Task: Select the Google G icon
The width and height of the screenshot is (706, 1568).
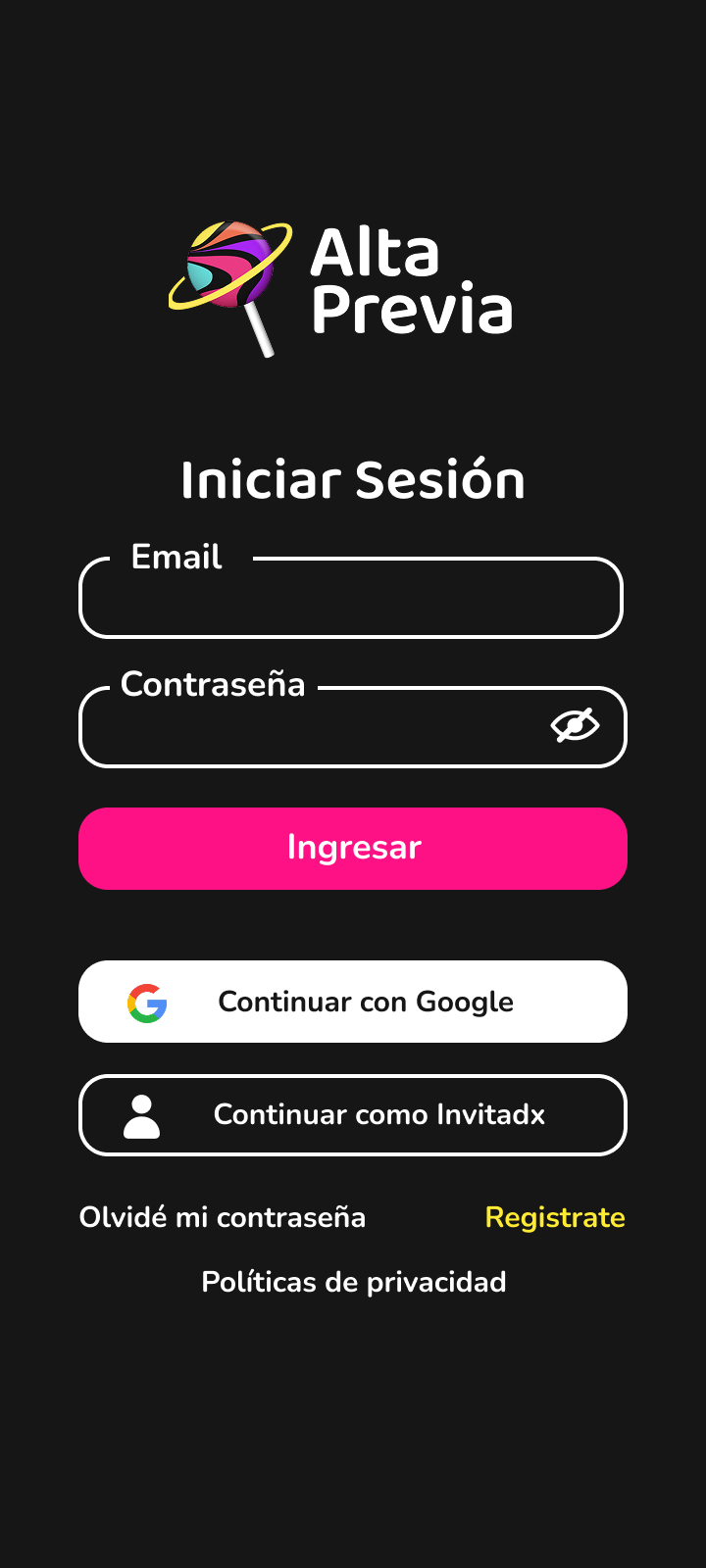Action: (x=145, y=1002)
